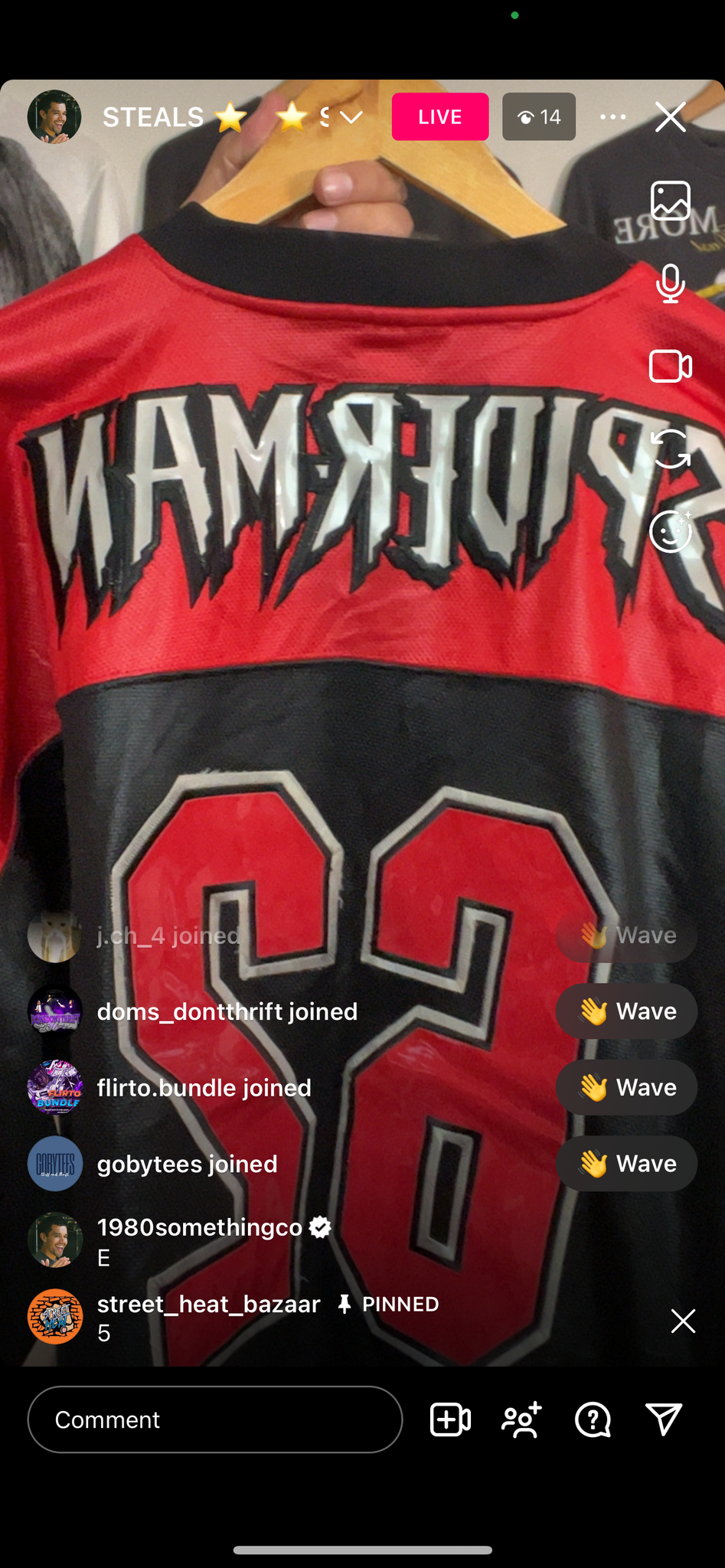The height and width of the screenshot is (1568, 725).
Task: Open the questions icon
Action: [593, 1419]
